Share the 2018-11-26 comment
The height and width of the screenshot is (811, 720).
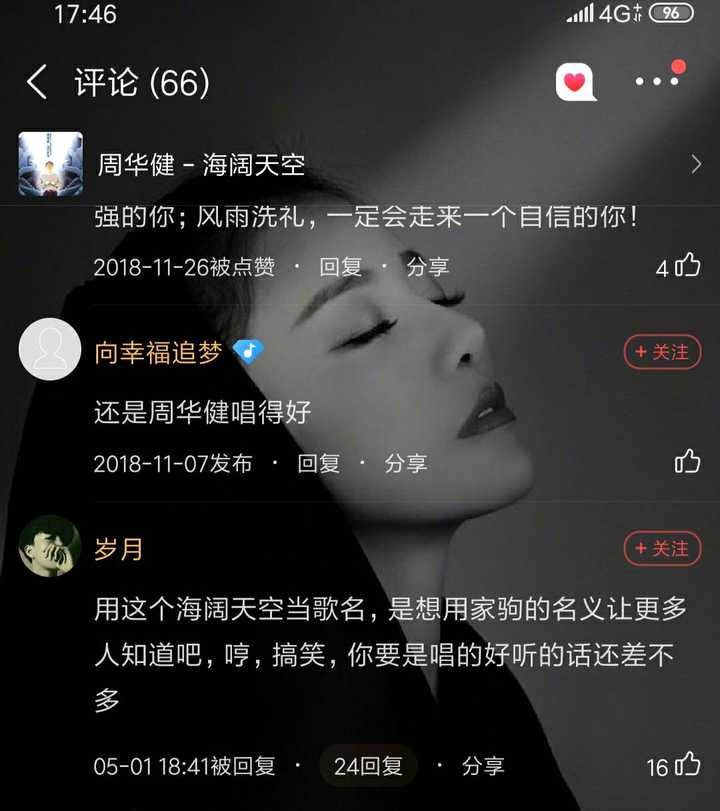(427, 267)
